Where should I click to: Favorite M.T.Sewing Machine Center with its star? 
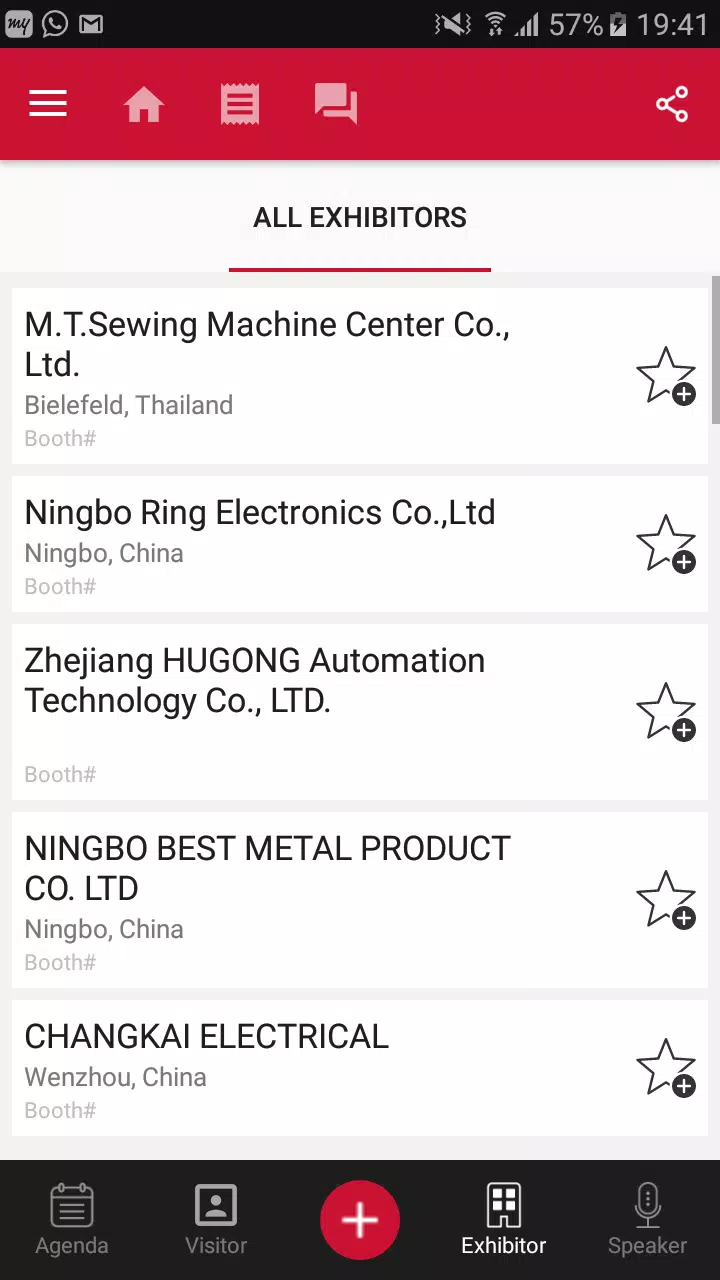point(666,376)
